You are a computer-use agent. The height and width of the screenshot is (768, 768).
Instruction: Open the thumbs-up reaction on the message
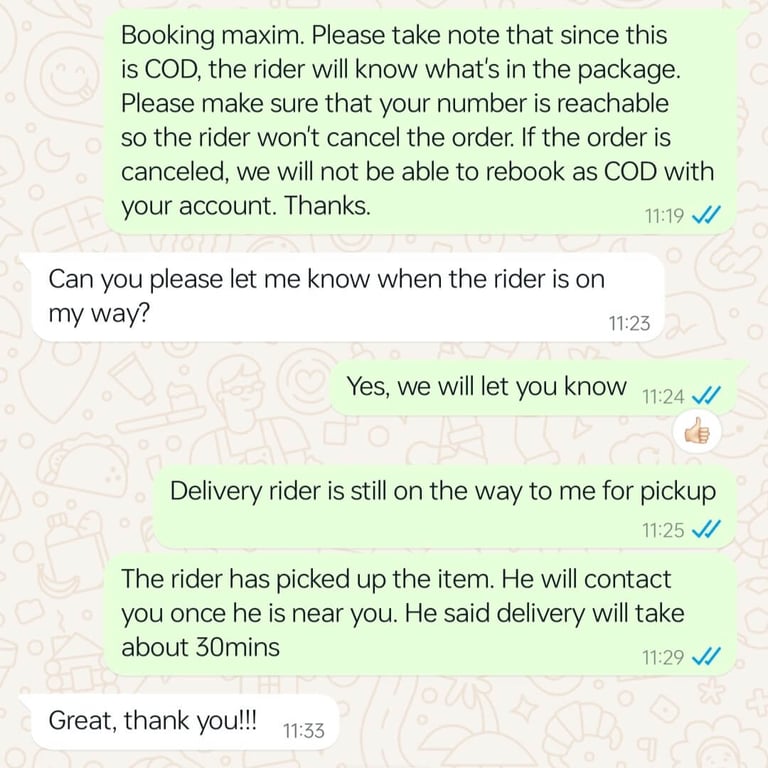coord(697,432)
